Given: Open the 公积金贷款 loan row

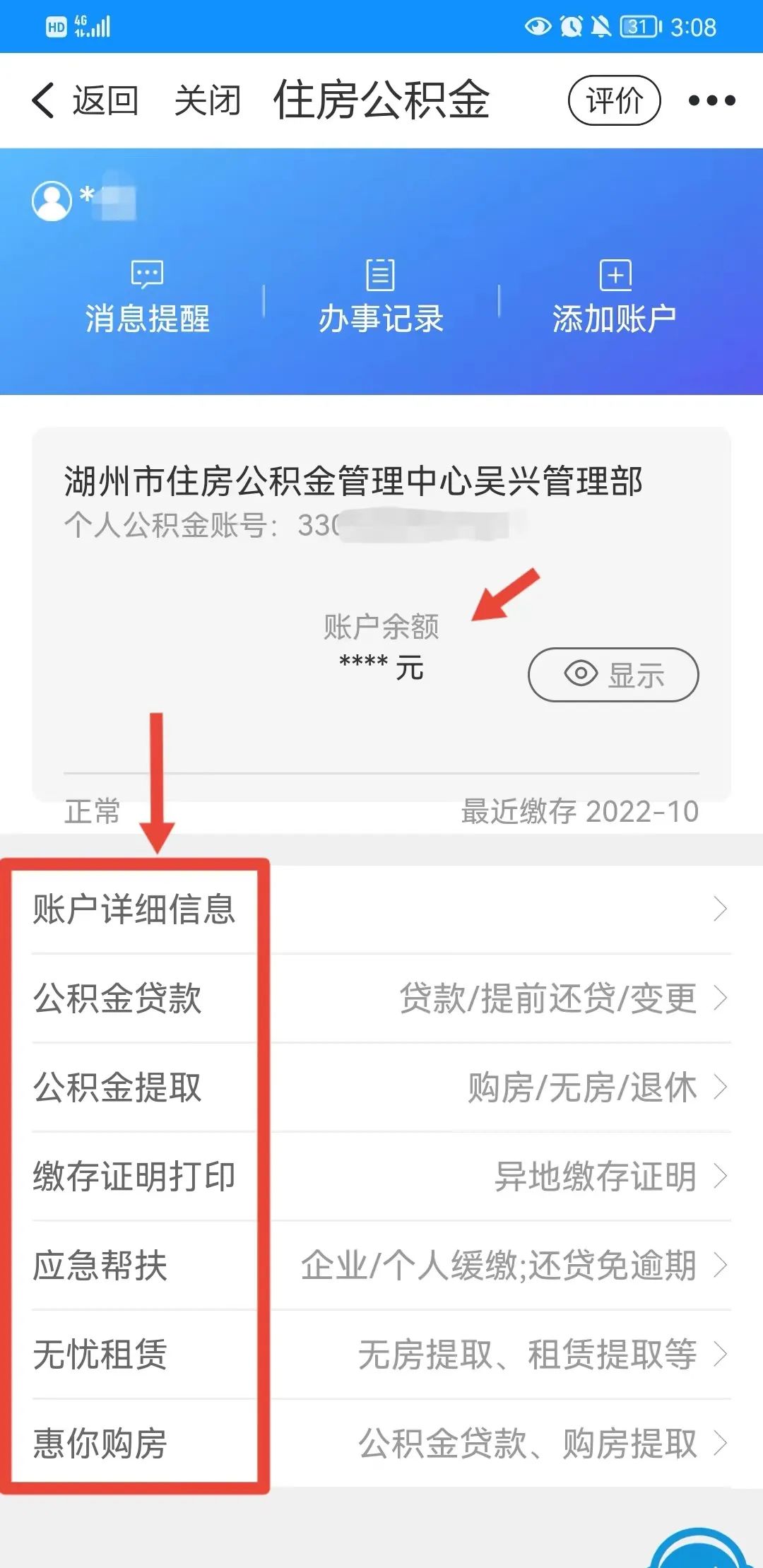Looking at the screenshot, I should coord(381,998).
